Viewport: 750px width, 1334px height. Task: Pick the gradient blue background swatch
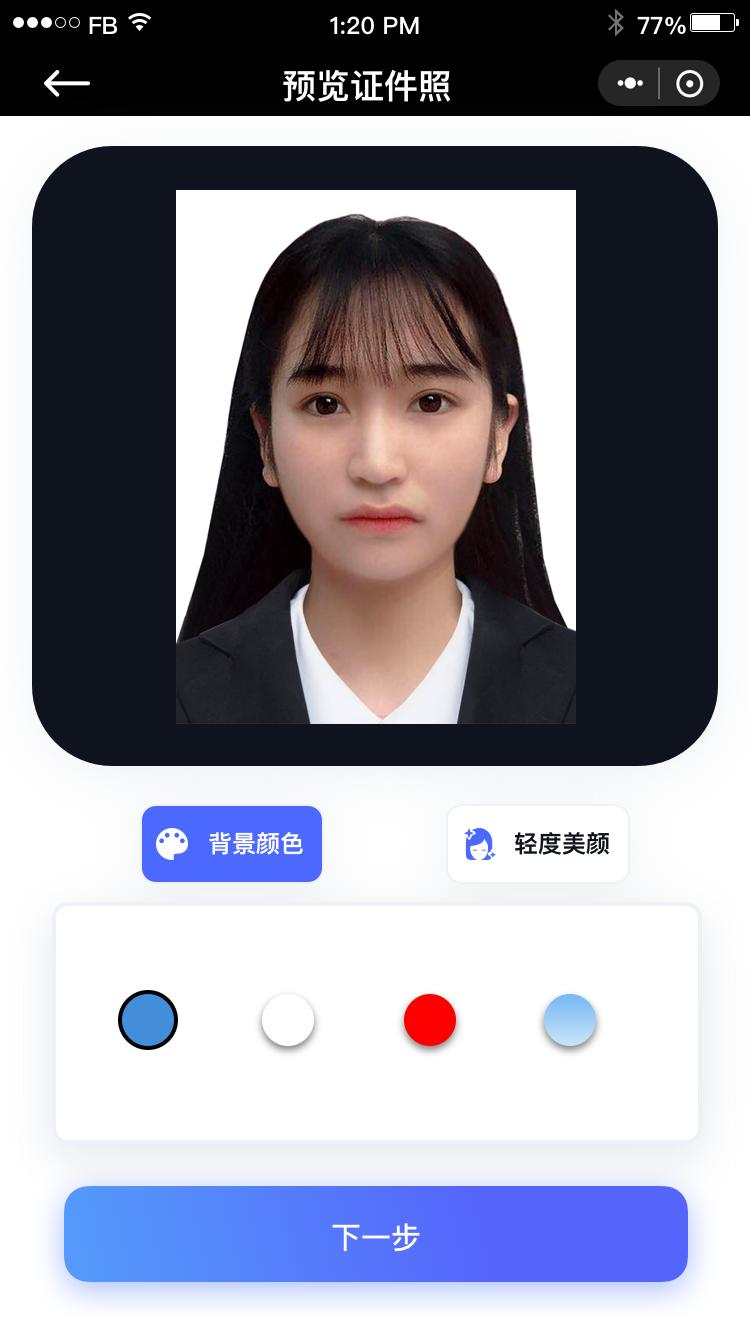[x=570, y=1019]
